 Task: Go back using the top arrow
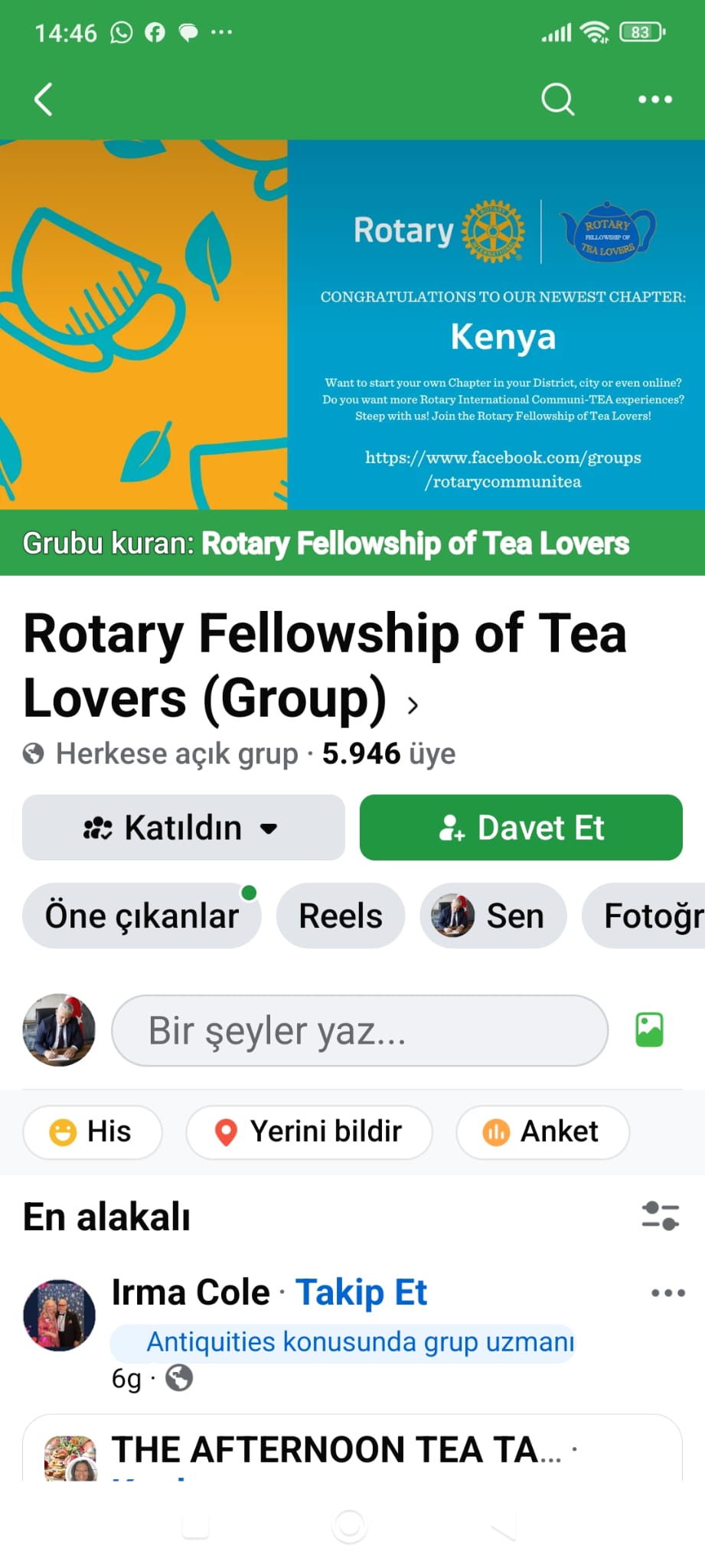pyautogui.click(x=44, y=99)
